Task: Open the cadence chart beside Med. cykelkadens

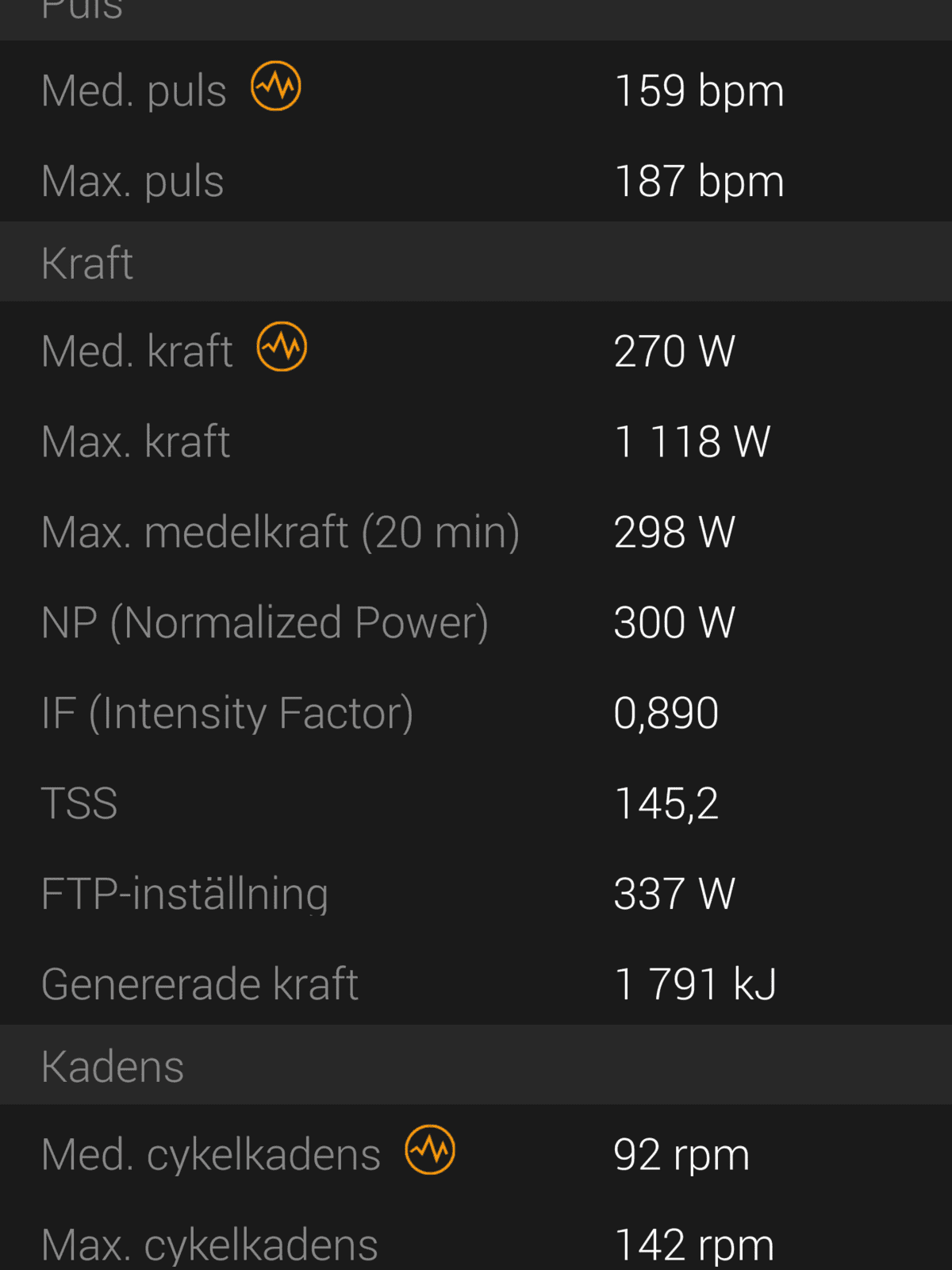Action: click(x=430, y=1149)
